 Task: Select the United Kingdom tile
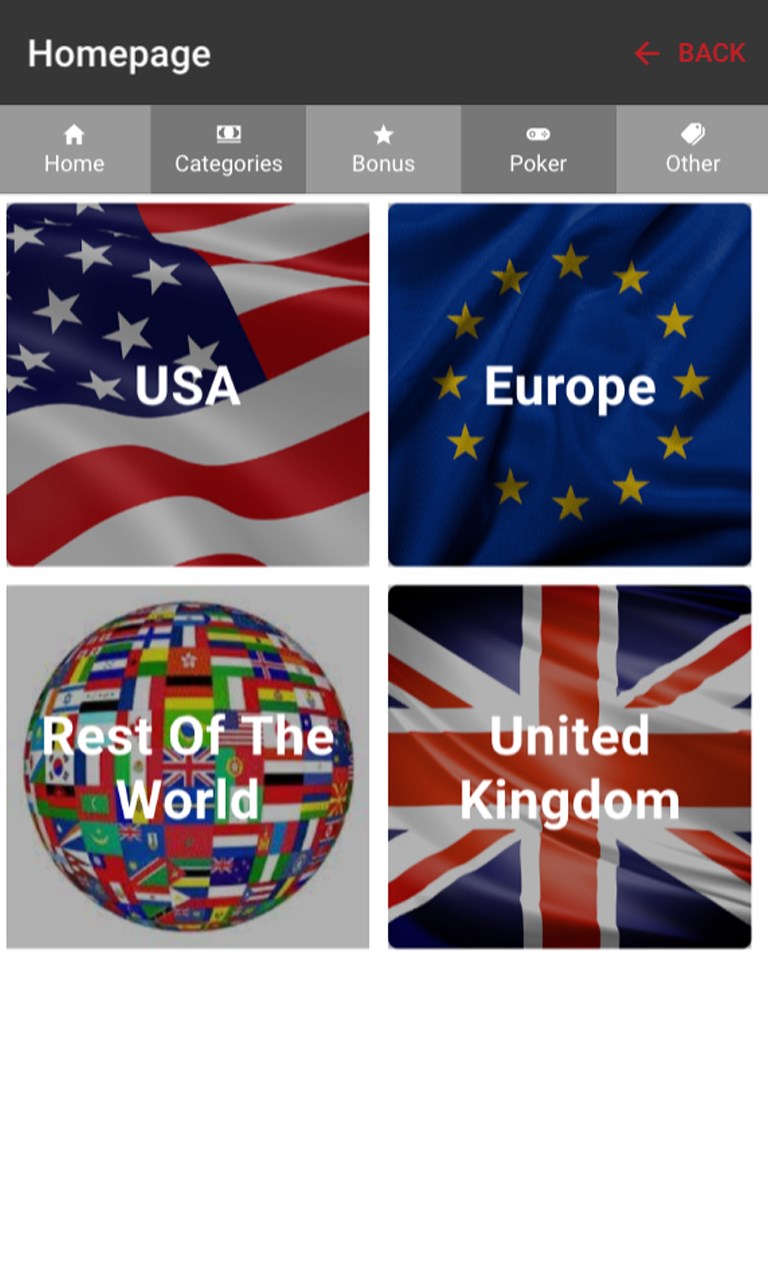(x=569, y=767)
